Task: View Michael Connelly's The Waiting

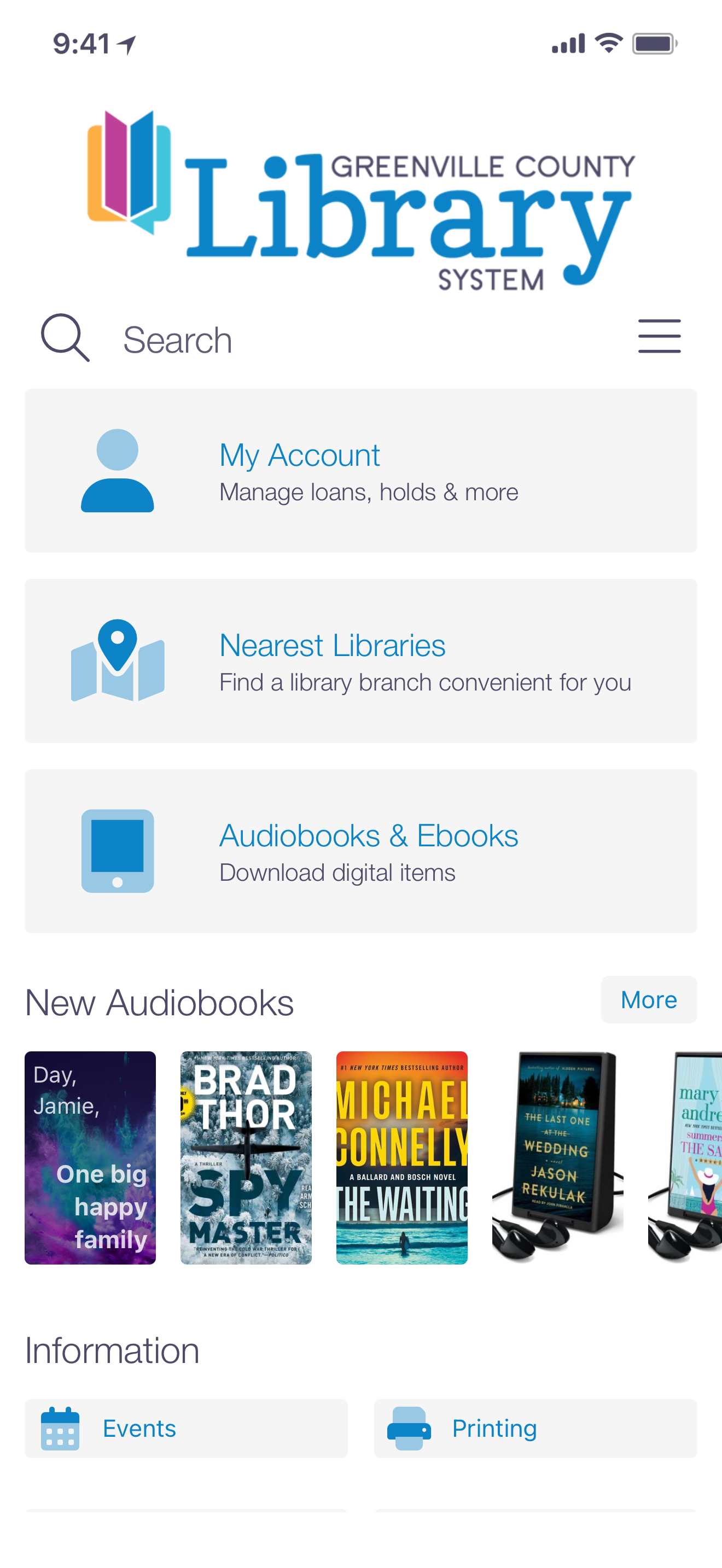Action: pos(402,1158)
